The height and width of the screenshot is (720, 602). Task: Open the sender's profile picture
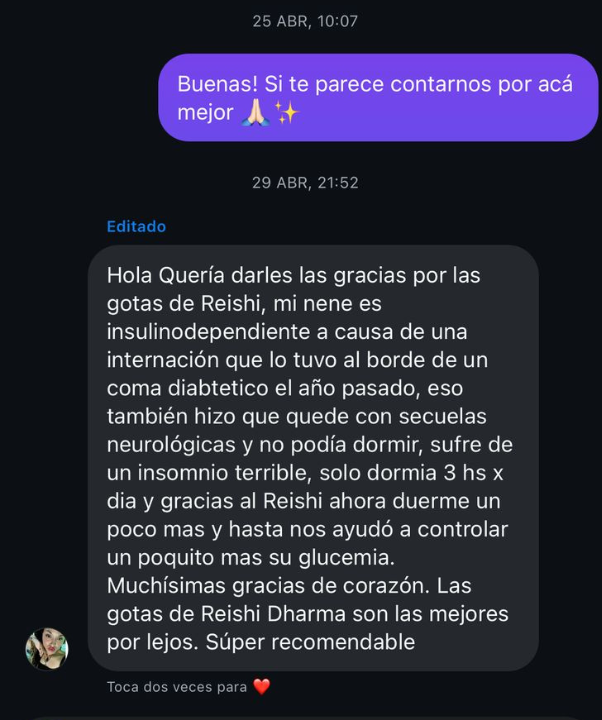click(47, 648)
